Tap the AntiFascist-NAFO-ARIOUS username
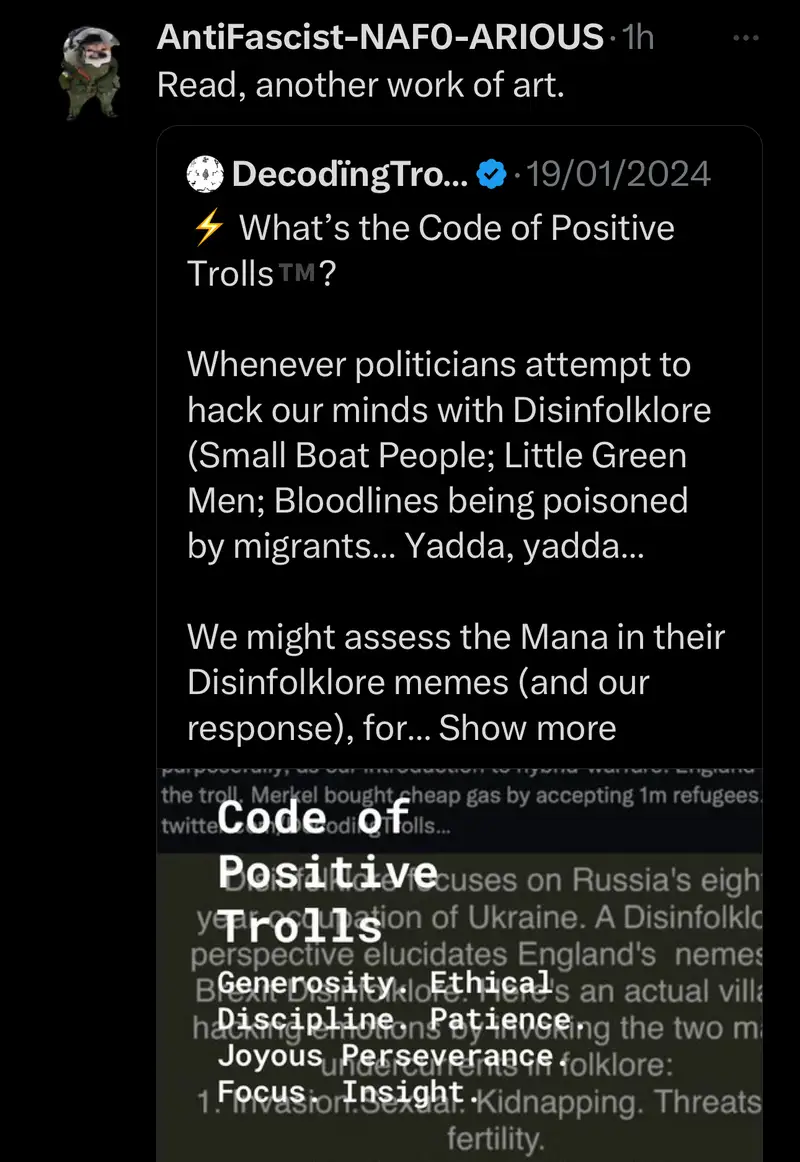The width and height of the screenshot is (800, 1162). 380,38
